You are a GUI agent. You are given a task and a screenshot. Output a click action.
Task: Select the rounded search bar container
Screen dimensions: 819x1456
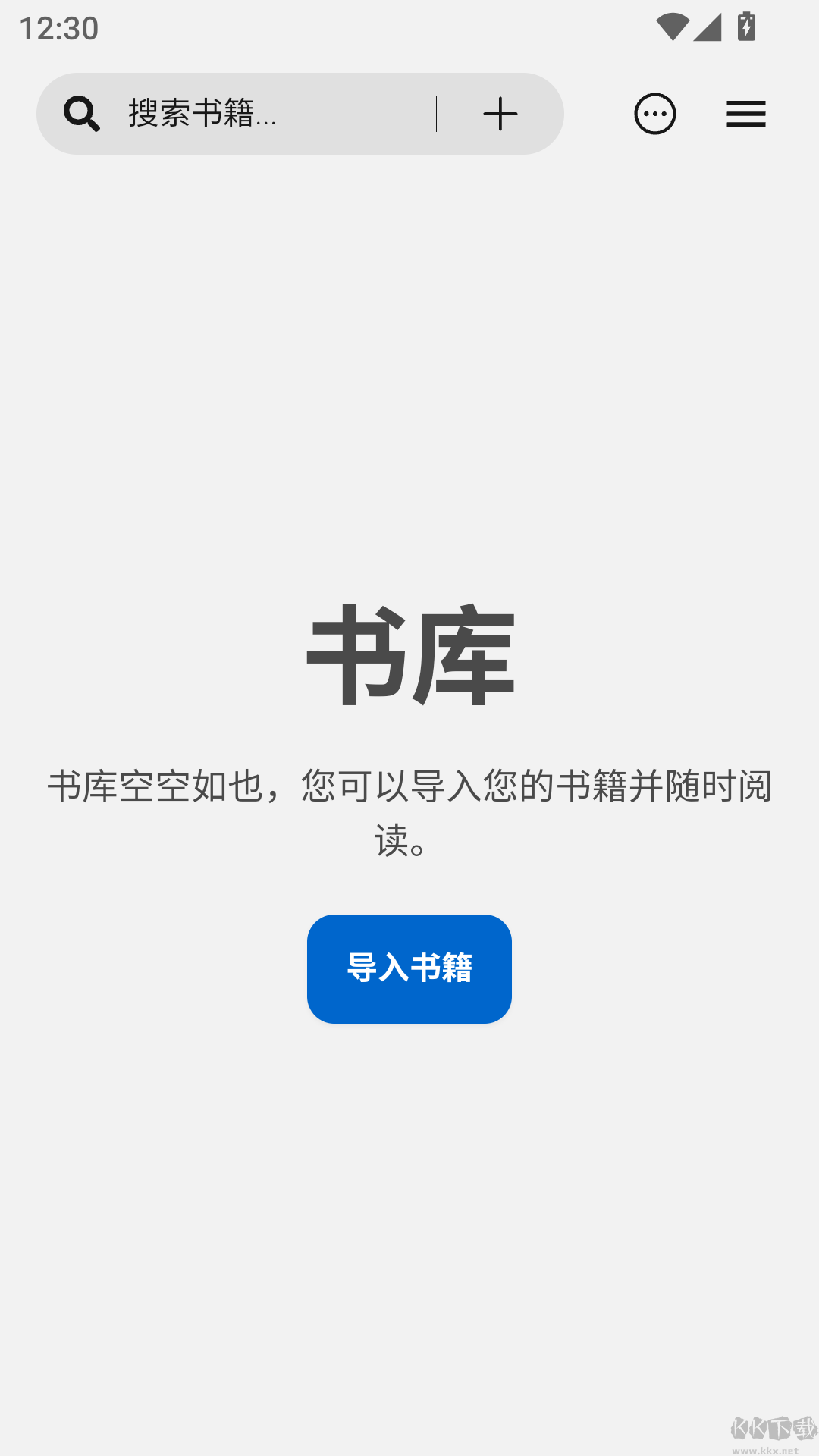click(300, 113)
